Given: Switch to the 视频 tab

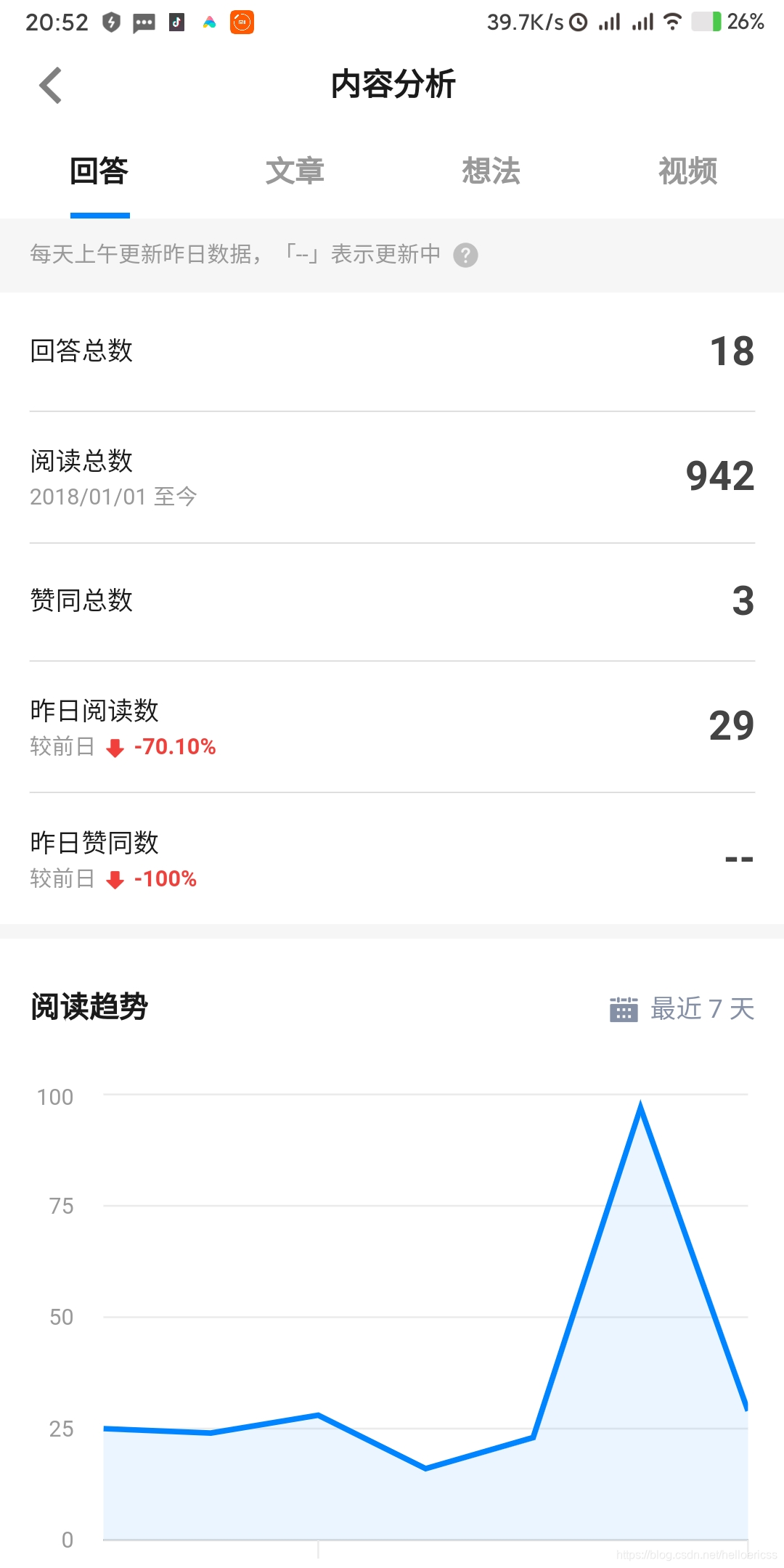Looking at the screenshot, I should [x=688, y=171].
